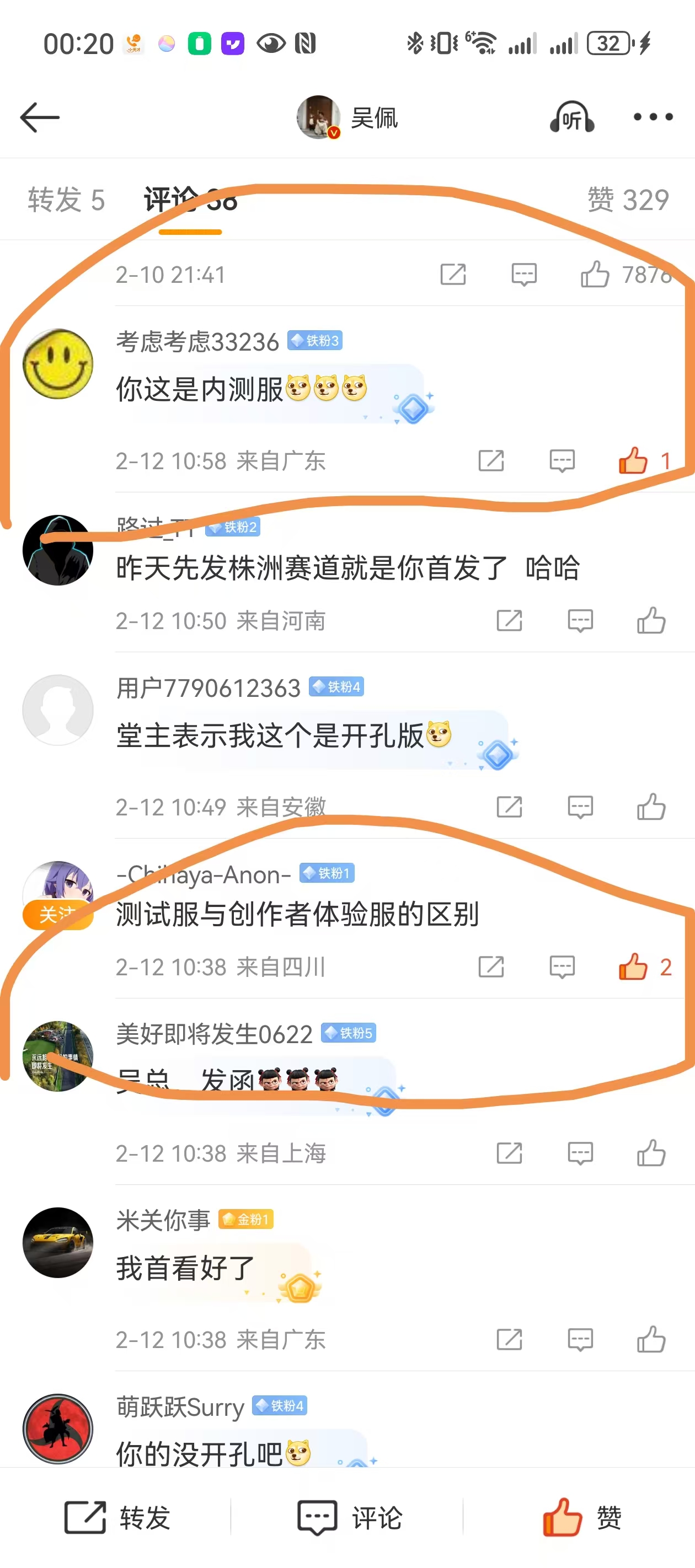Open the username 萌跃跃Surry

coord(180,1406)
